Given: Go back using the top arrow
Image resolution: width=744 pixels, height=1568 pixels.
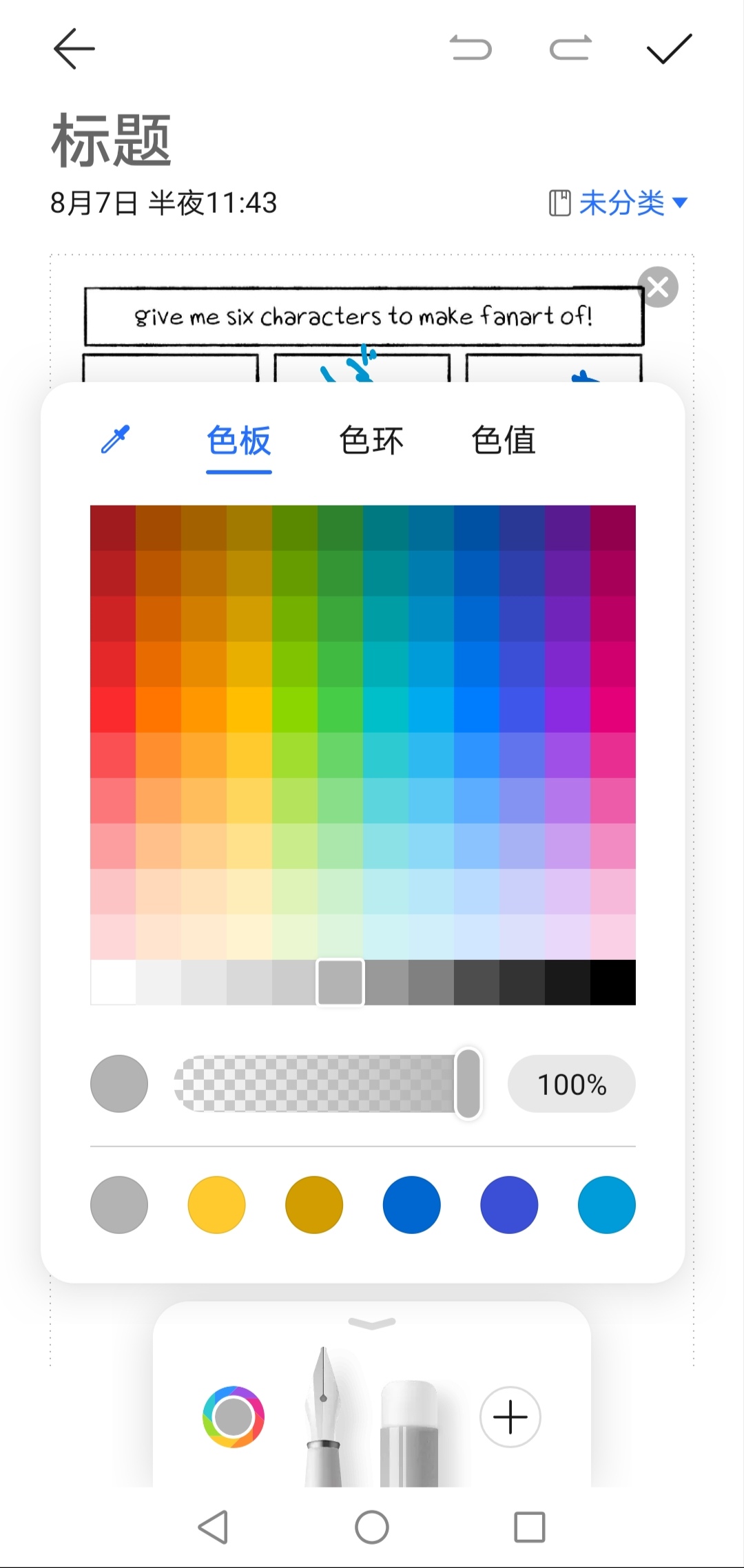Looking at the screenshot, I should (x=74, y=49).
